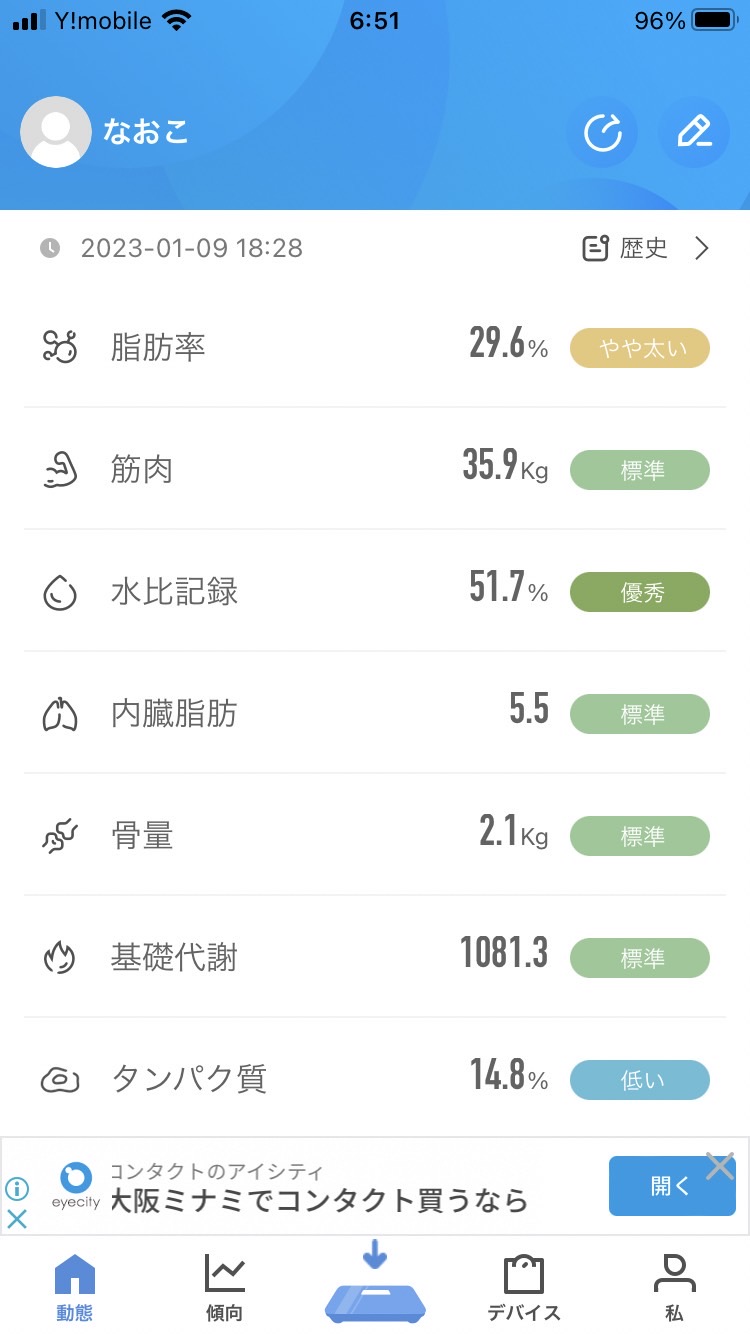This screenshot has height=1334, width=750.
Task: Open the 脂肪率 body fat row
Action: [x=375, y=347]
